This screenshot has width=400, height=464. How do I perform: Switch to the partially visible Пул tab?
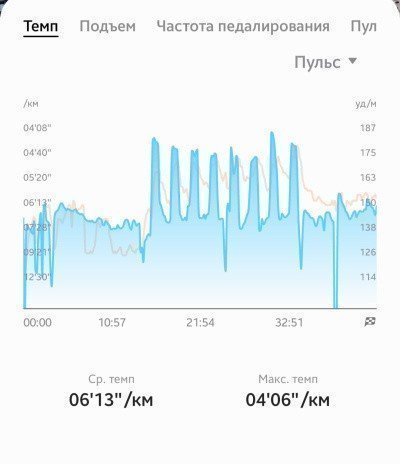tap(364, 26)
